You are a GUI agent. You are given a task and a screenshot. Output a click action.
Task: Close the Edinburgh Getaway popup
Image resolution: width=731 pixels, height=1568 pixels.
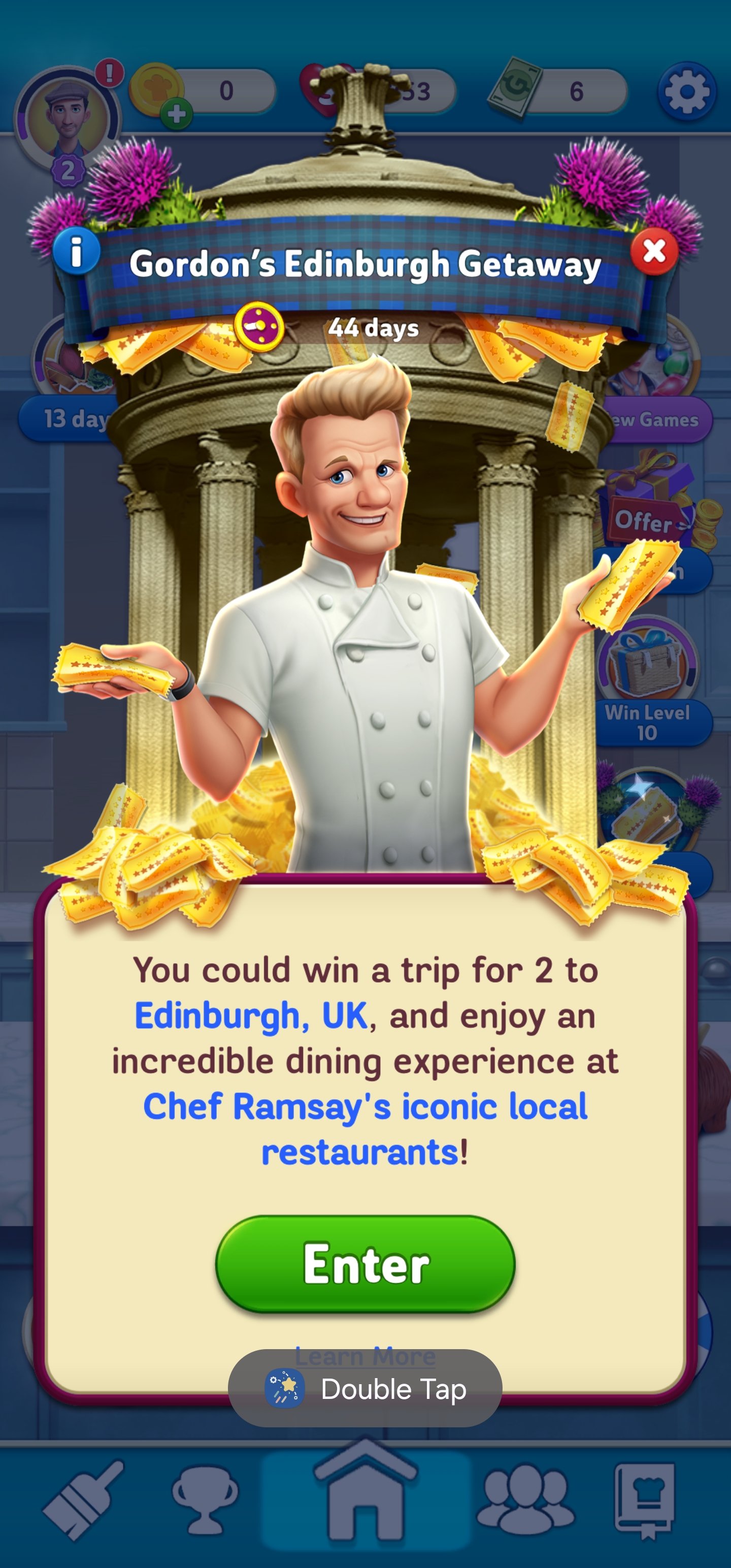(654, 251)
